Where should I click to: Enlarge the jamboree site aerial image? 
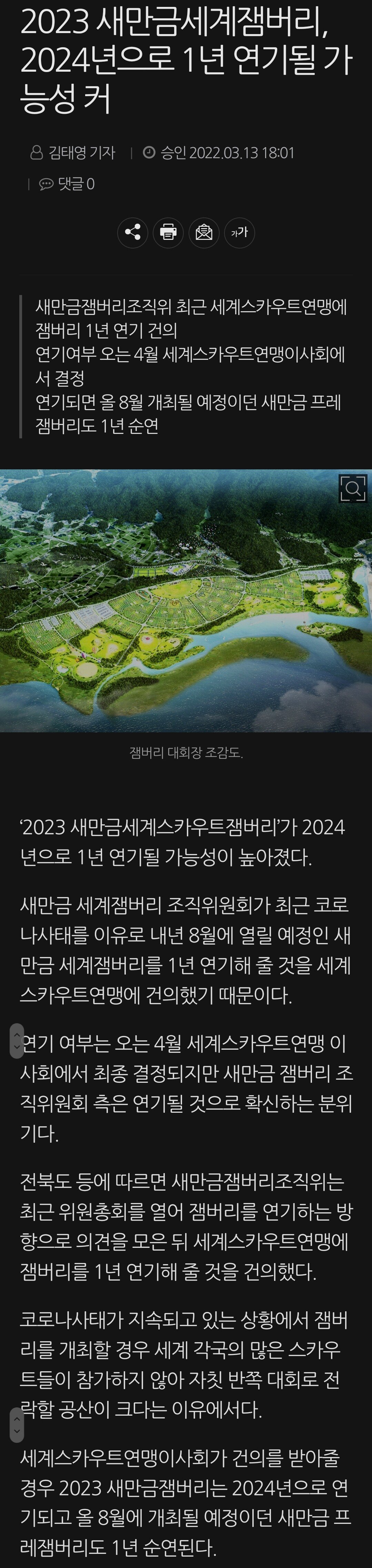pos(353,488)
